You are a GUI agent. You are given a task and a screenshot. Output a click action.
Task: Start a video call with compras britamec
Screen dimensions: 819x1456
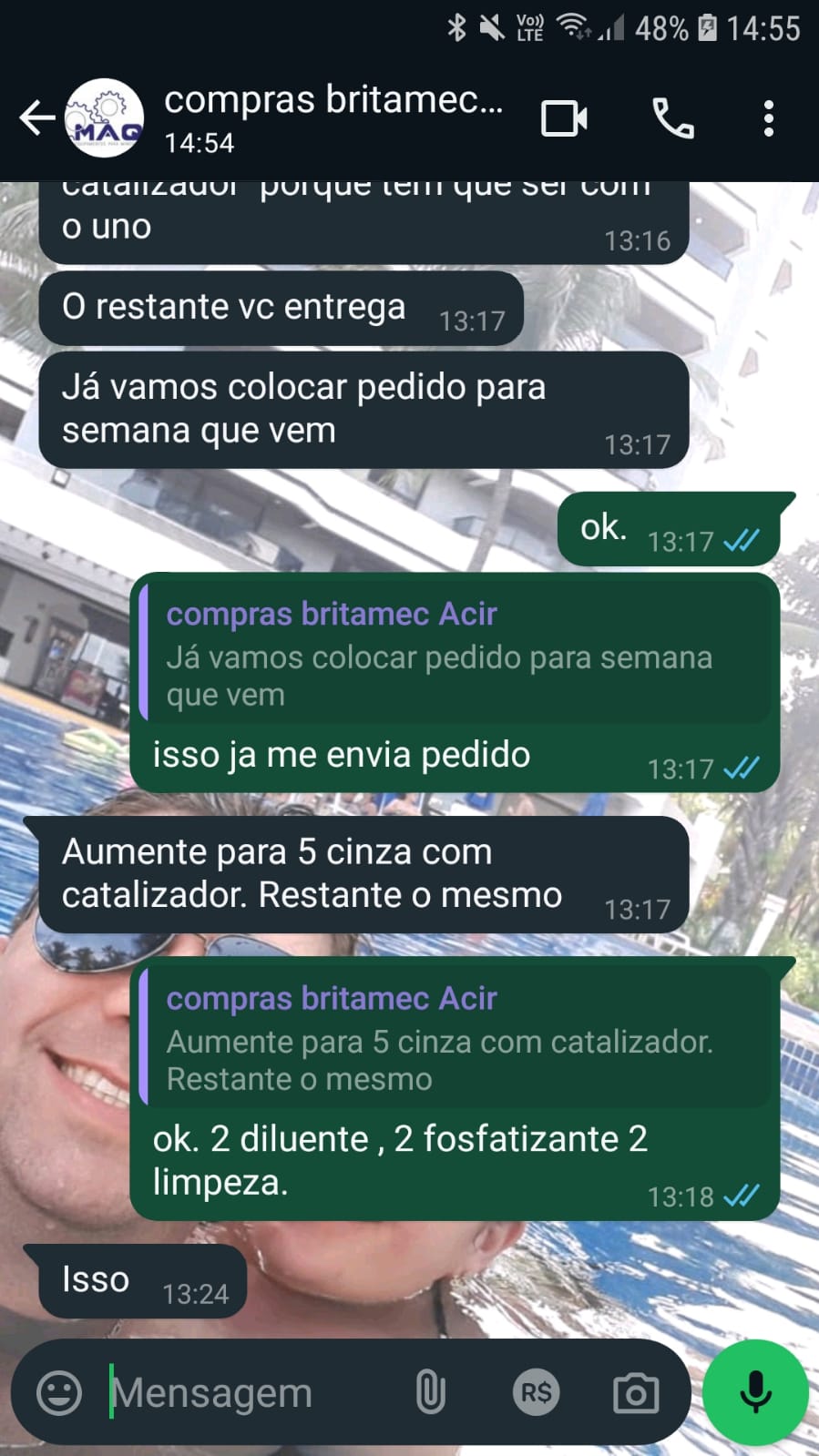point(564,118)
